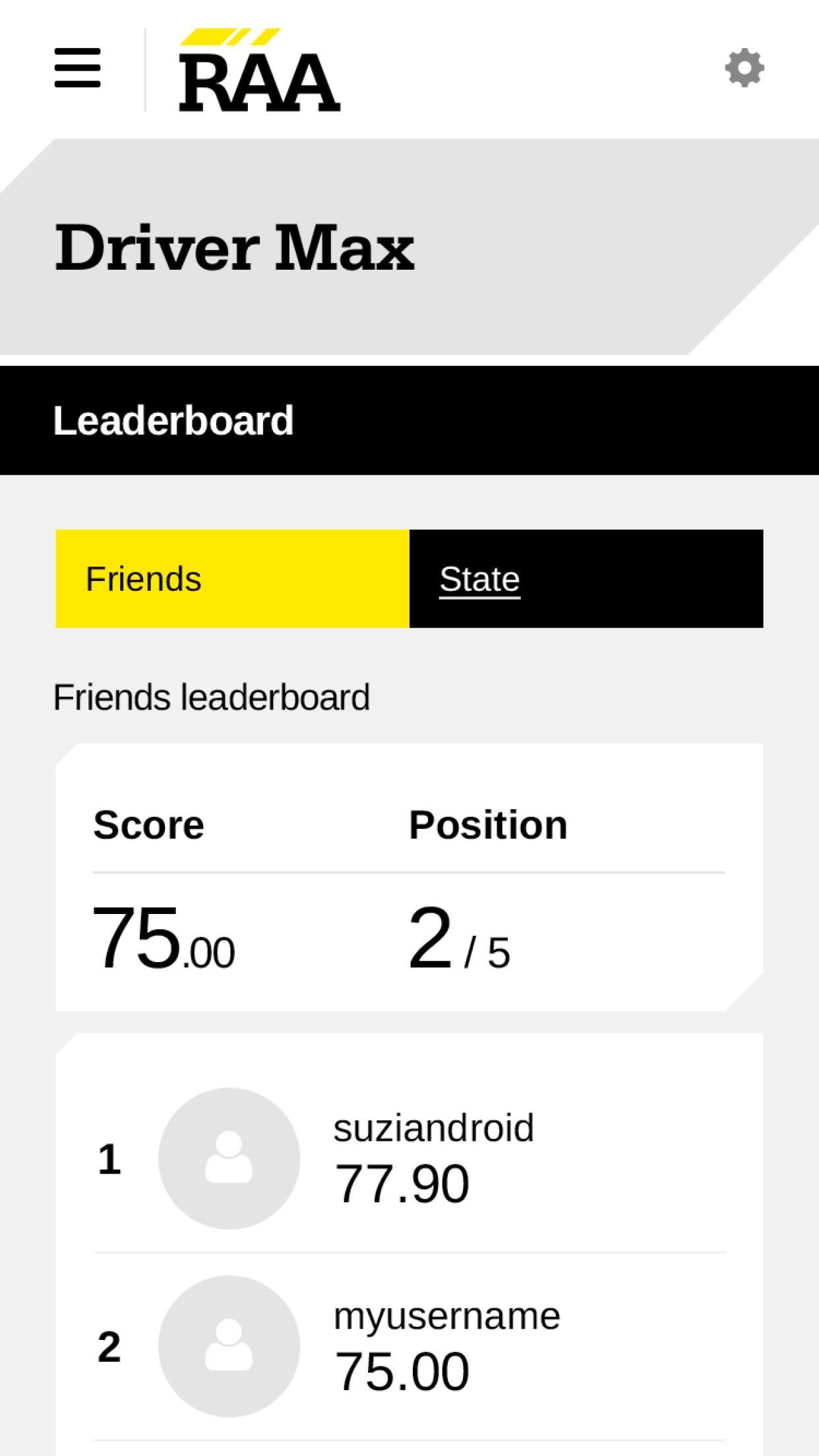
Task: Open suziandroid's leaderboard entry
Action: point(409,1159)
